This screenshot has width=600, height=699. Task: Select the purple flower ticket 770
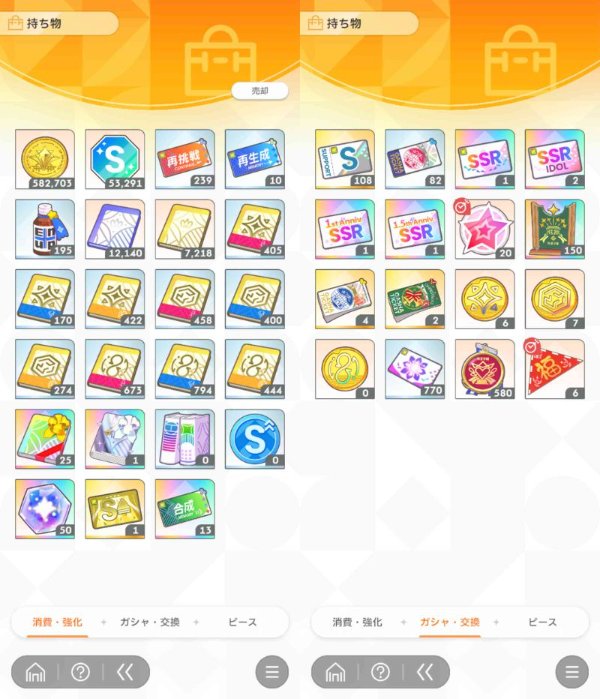415,368
